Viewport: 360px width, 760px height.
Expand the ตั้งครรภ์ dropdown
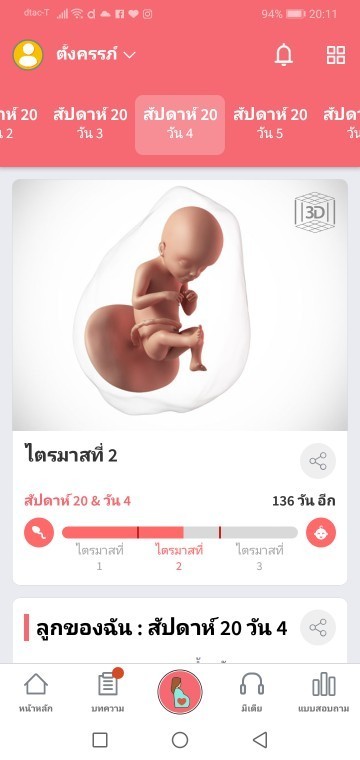coord(96,55)
